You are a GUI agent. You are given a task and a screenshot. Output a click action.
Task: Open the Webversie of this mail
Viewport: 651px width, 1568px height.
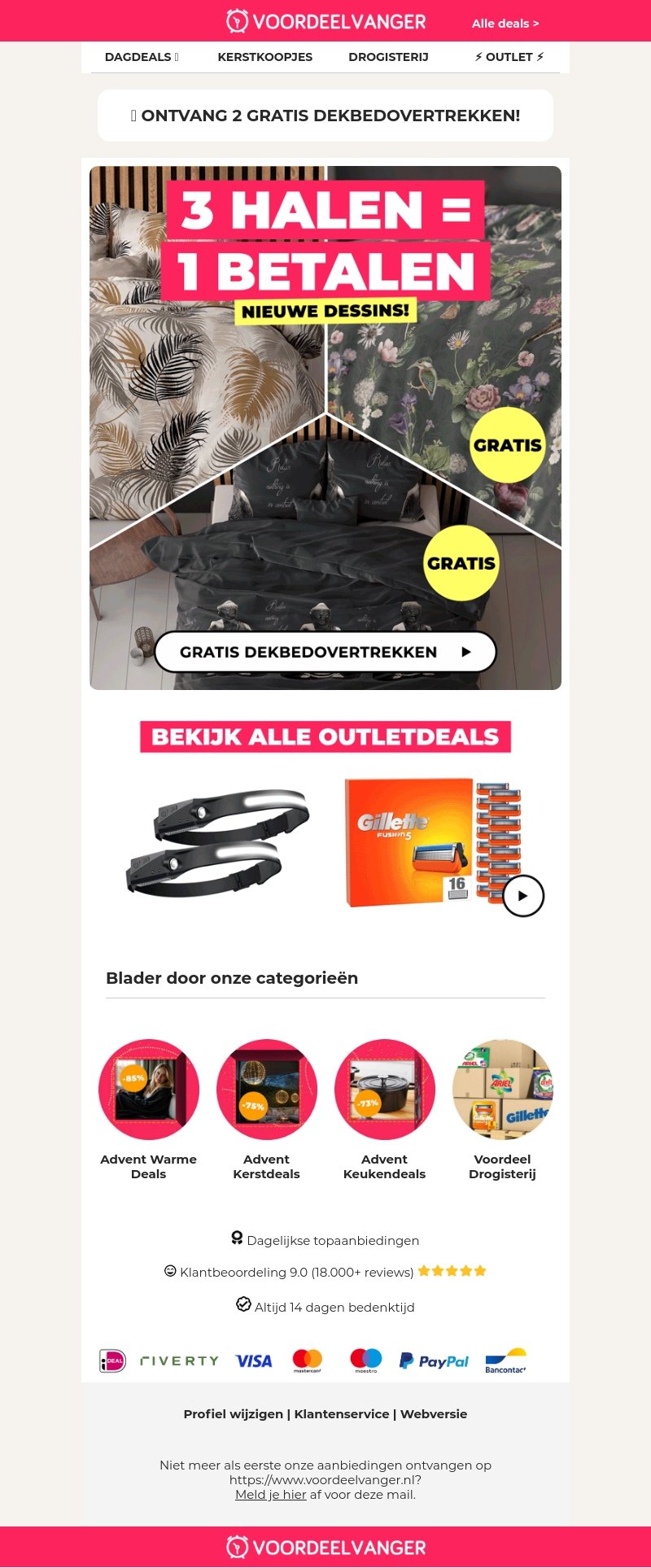coord(434,1413)
